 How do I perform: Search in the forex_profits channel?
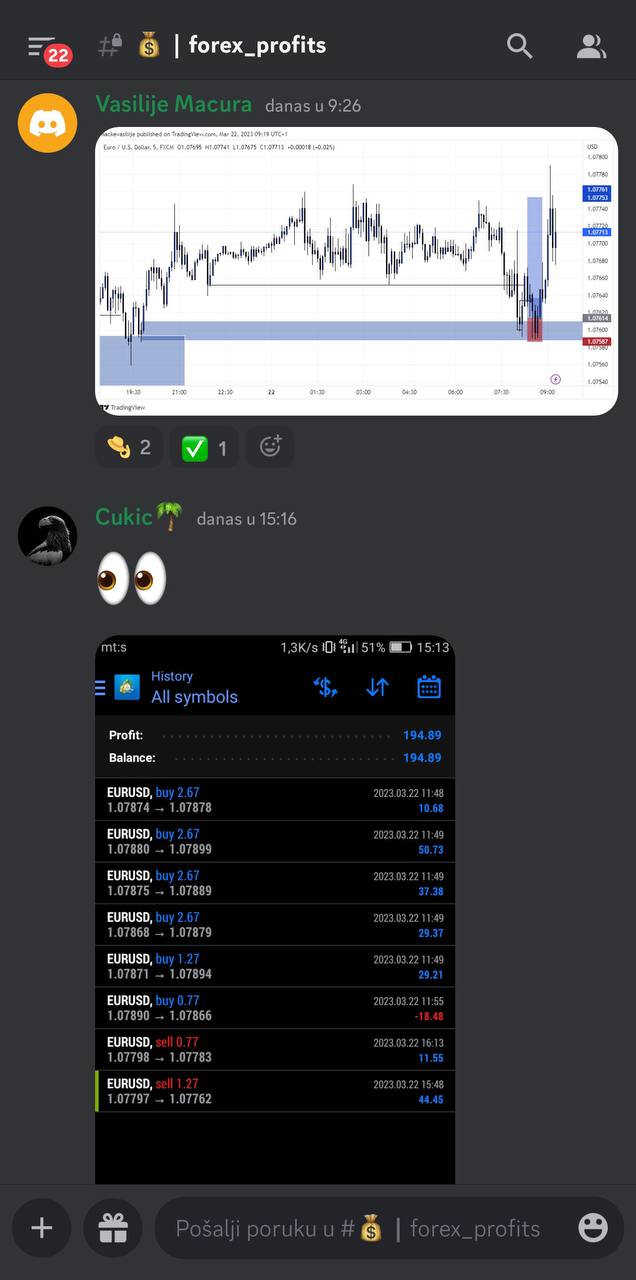(x=519, y=46)
